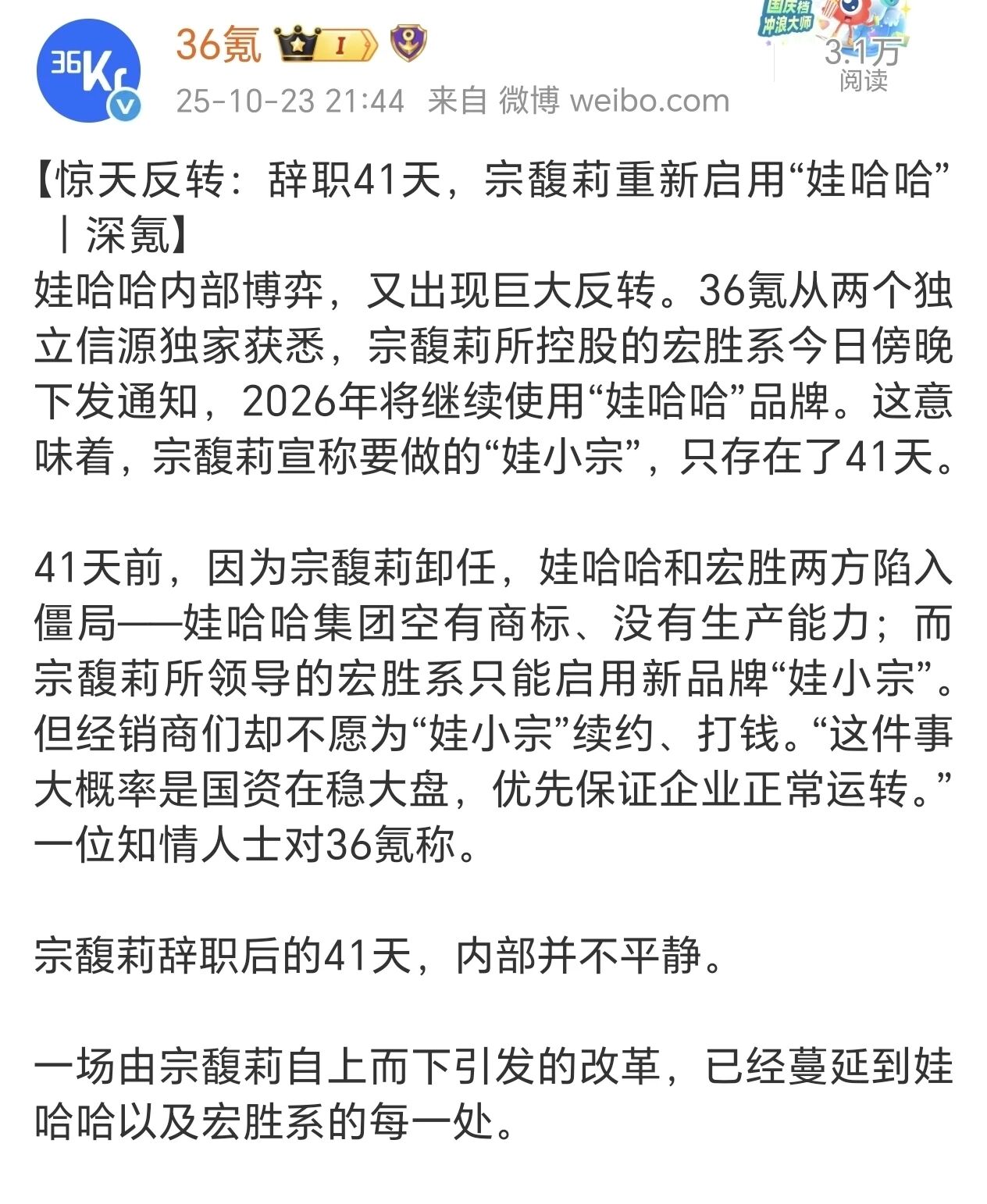Image resolution: width=987 pixels, height=1204 pixels.
Task: Open the crown membership badge
Action: click(326, 45)
